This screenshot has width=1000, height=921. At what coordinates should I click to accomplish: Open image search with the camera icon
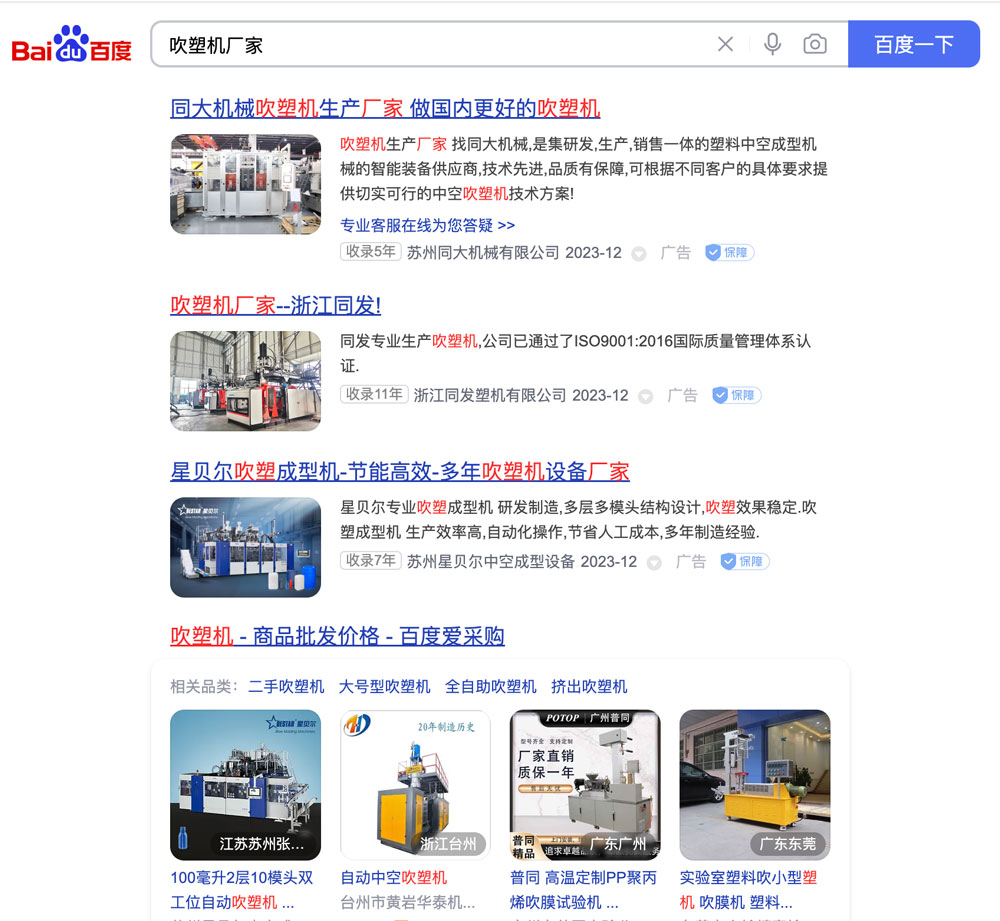(815, 44)
